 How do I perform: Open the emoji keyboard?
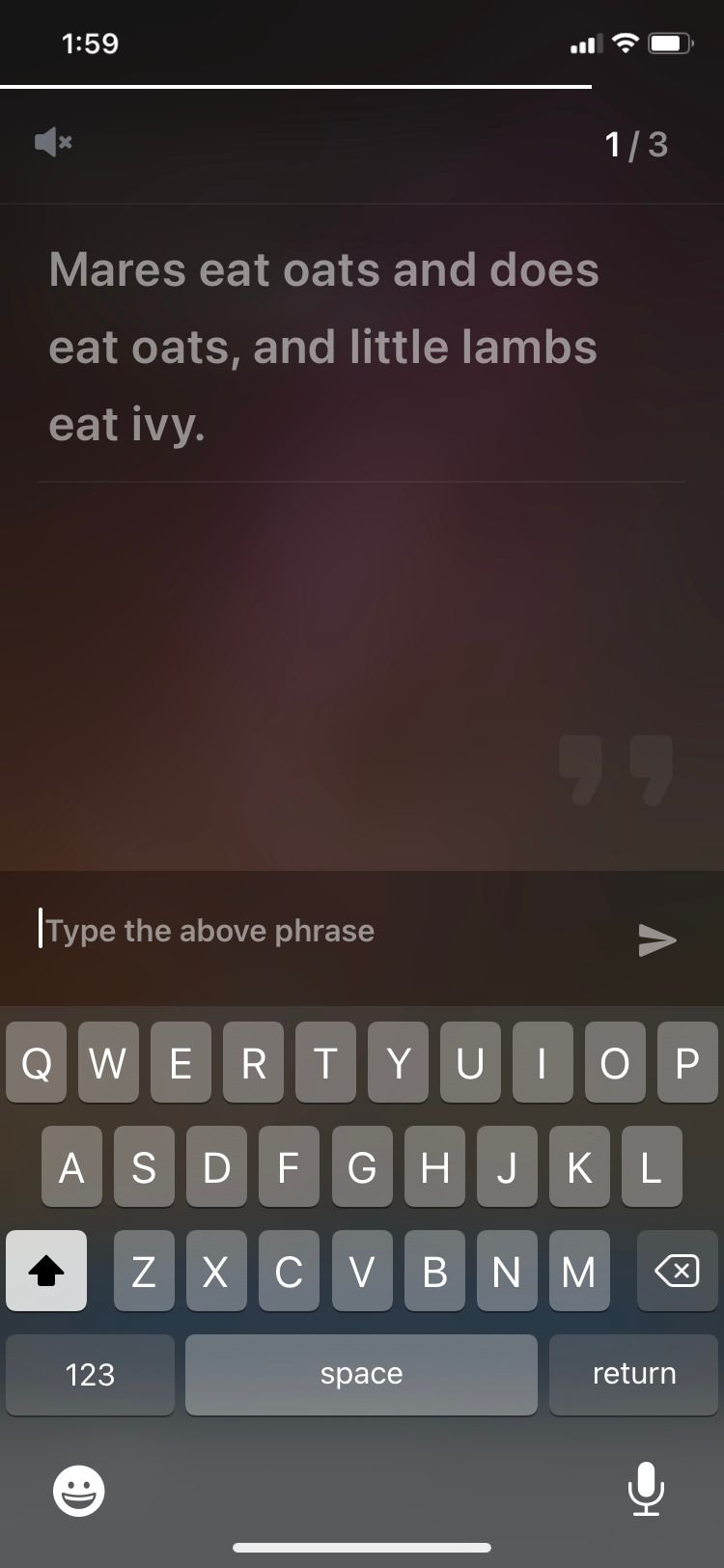tap(78, 1490)
